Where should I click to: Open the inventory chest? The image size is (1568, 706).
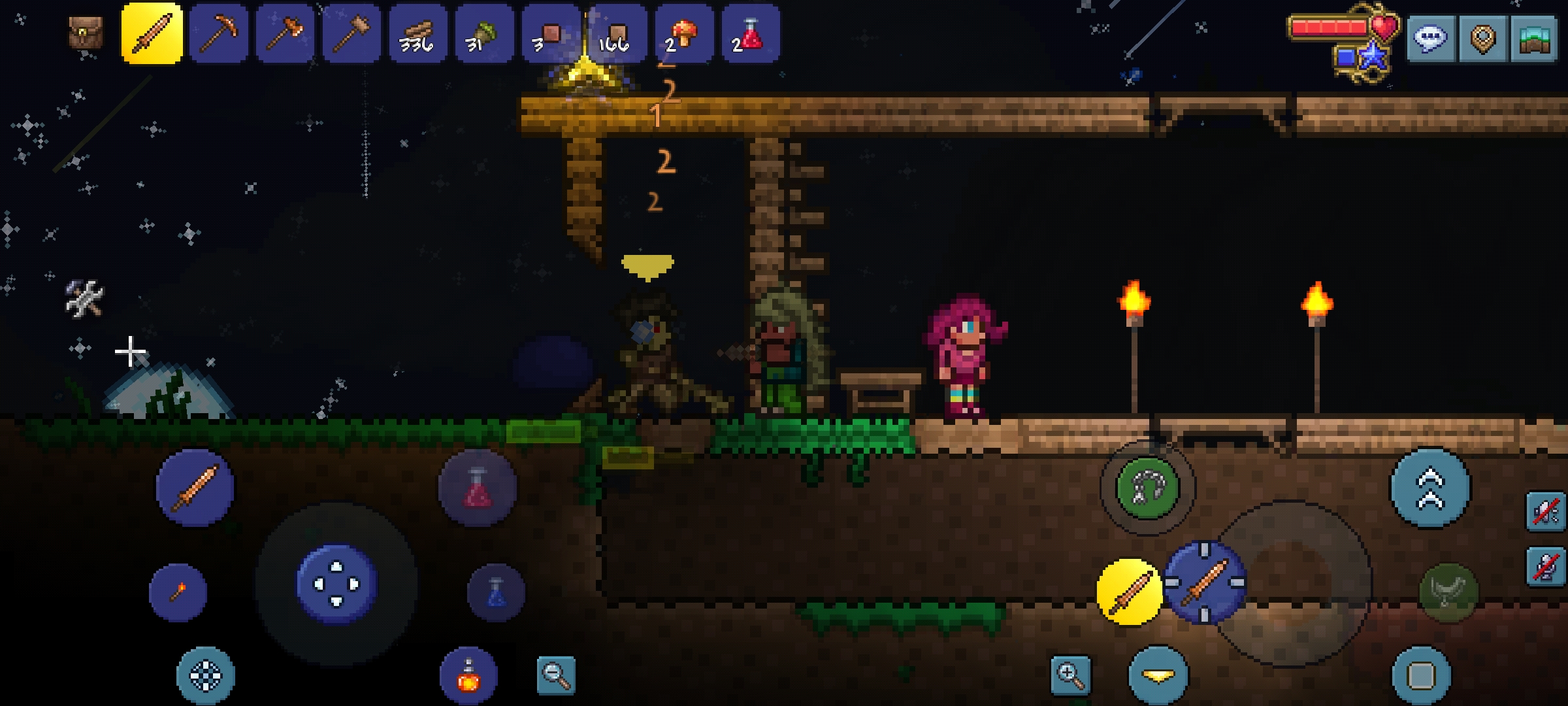(86, 33)
